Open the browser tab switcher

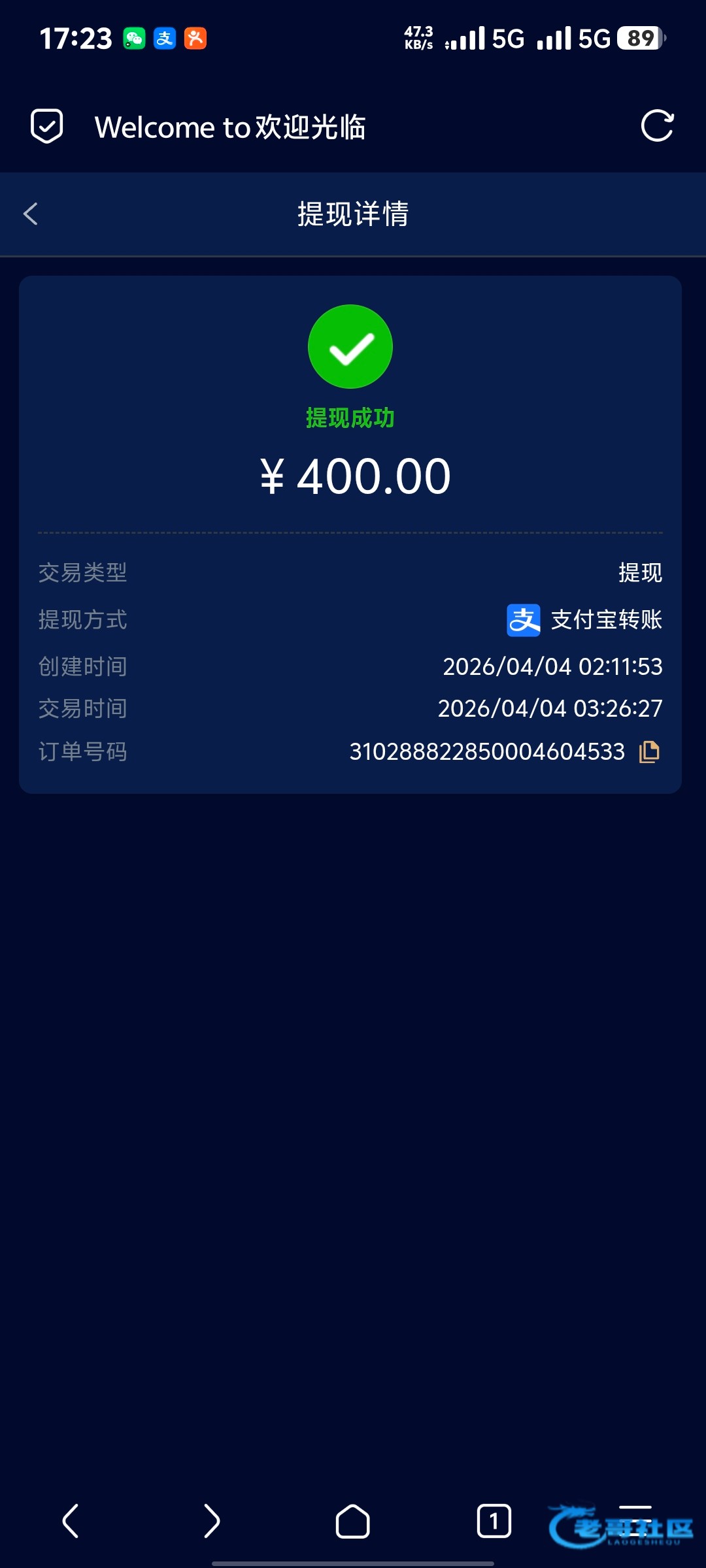tap(494, 1521)
